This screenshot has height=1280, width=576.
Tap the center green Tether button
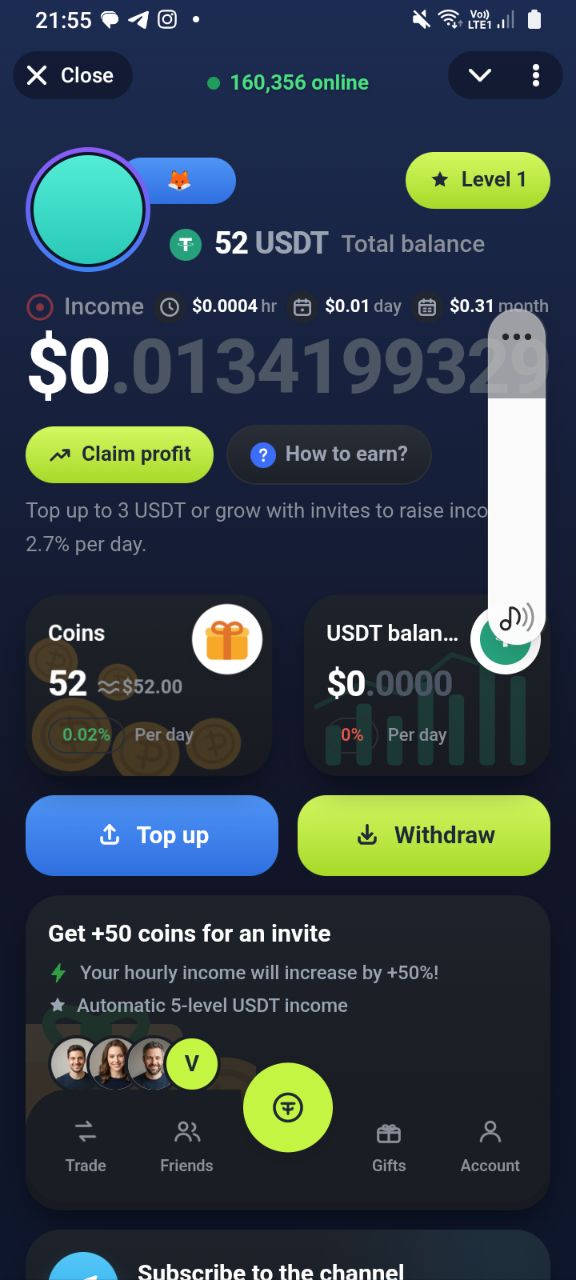(288, 1107)
